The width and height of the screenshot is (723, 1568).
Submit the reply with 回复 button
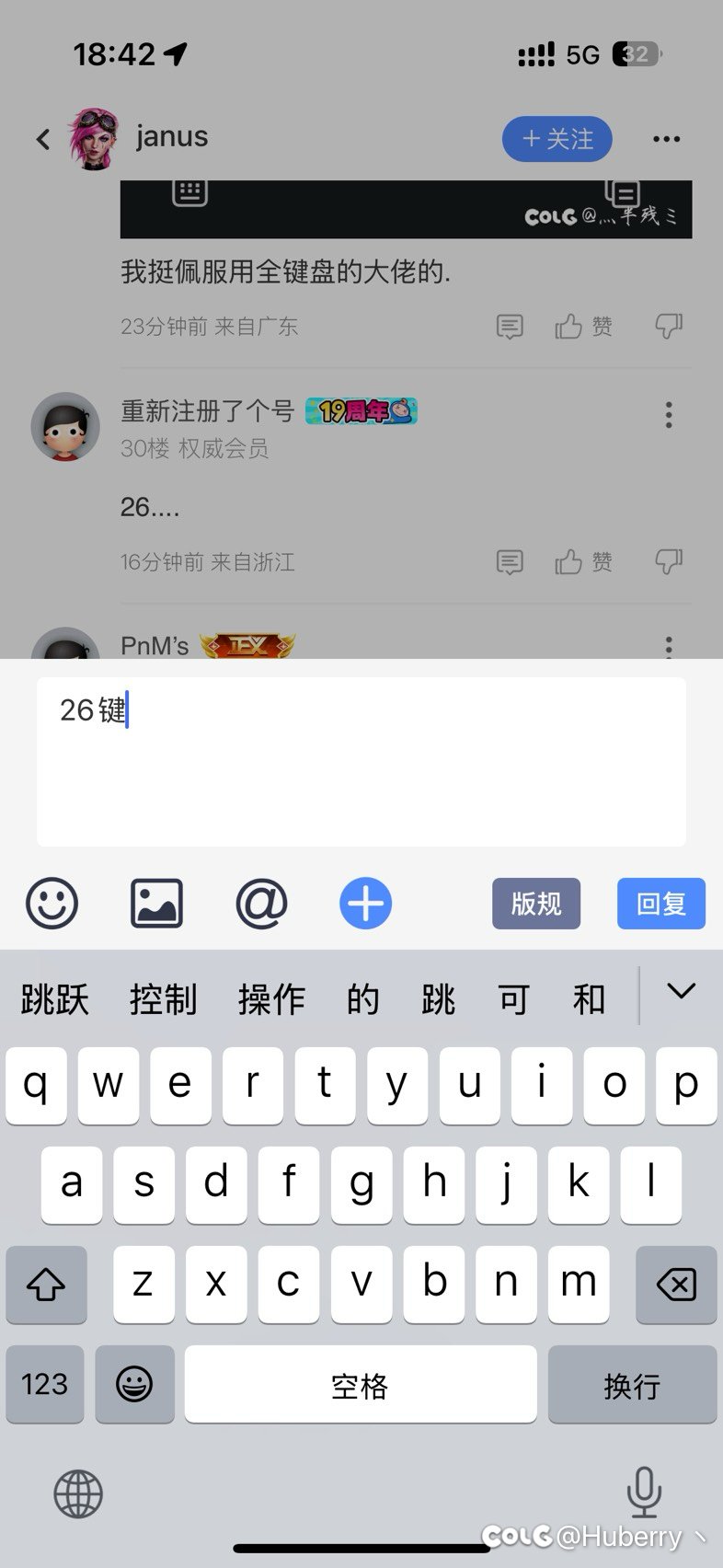[x=660, y=903]
